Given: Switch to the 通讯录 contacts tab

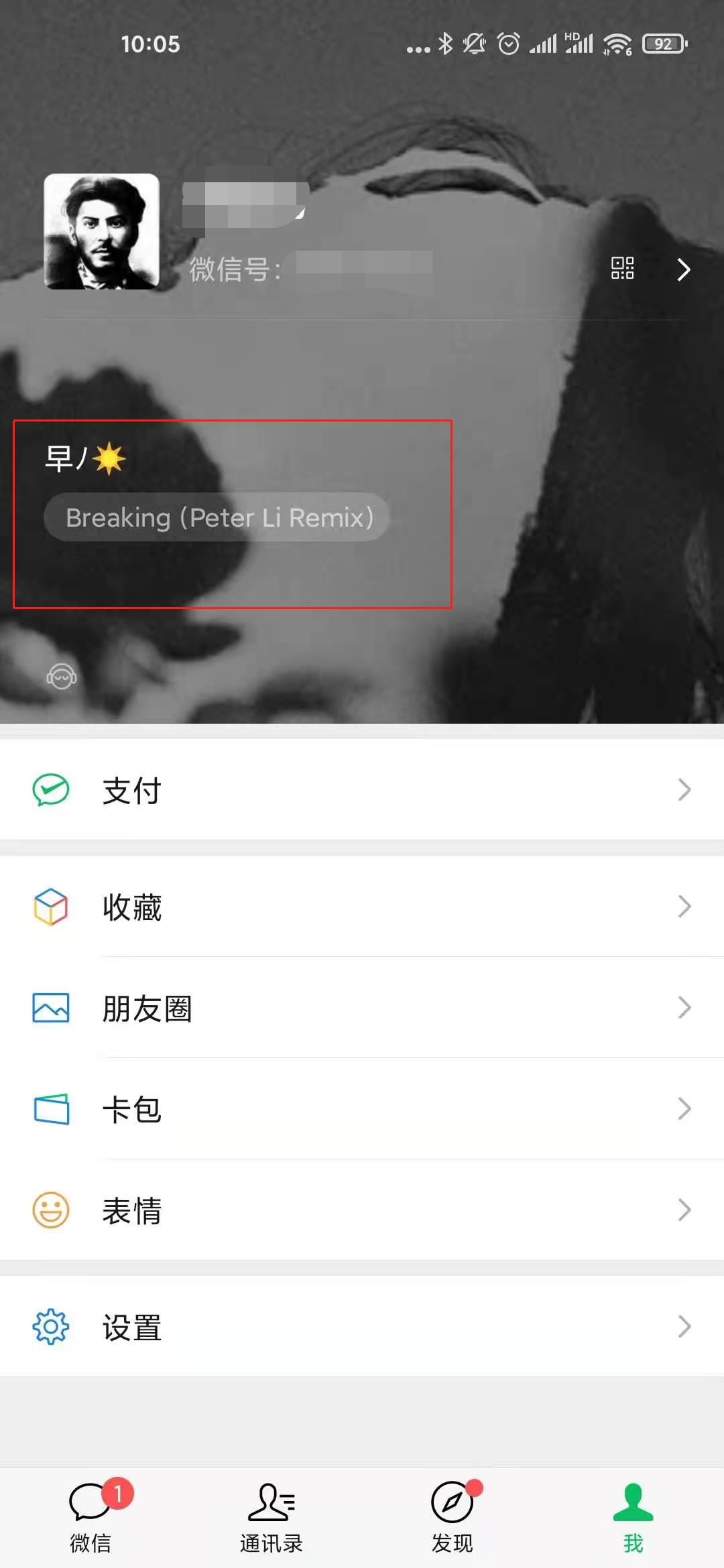Looking at the screenshot, I should [x=271, y=1517].
